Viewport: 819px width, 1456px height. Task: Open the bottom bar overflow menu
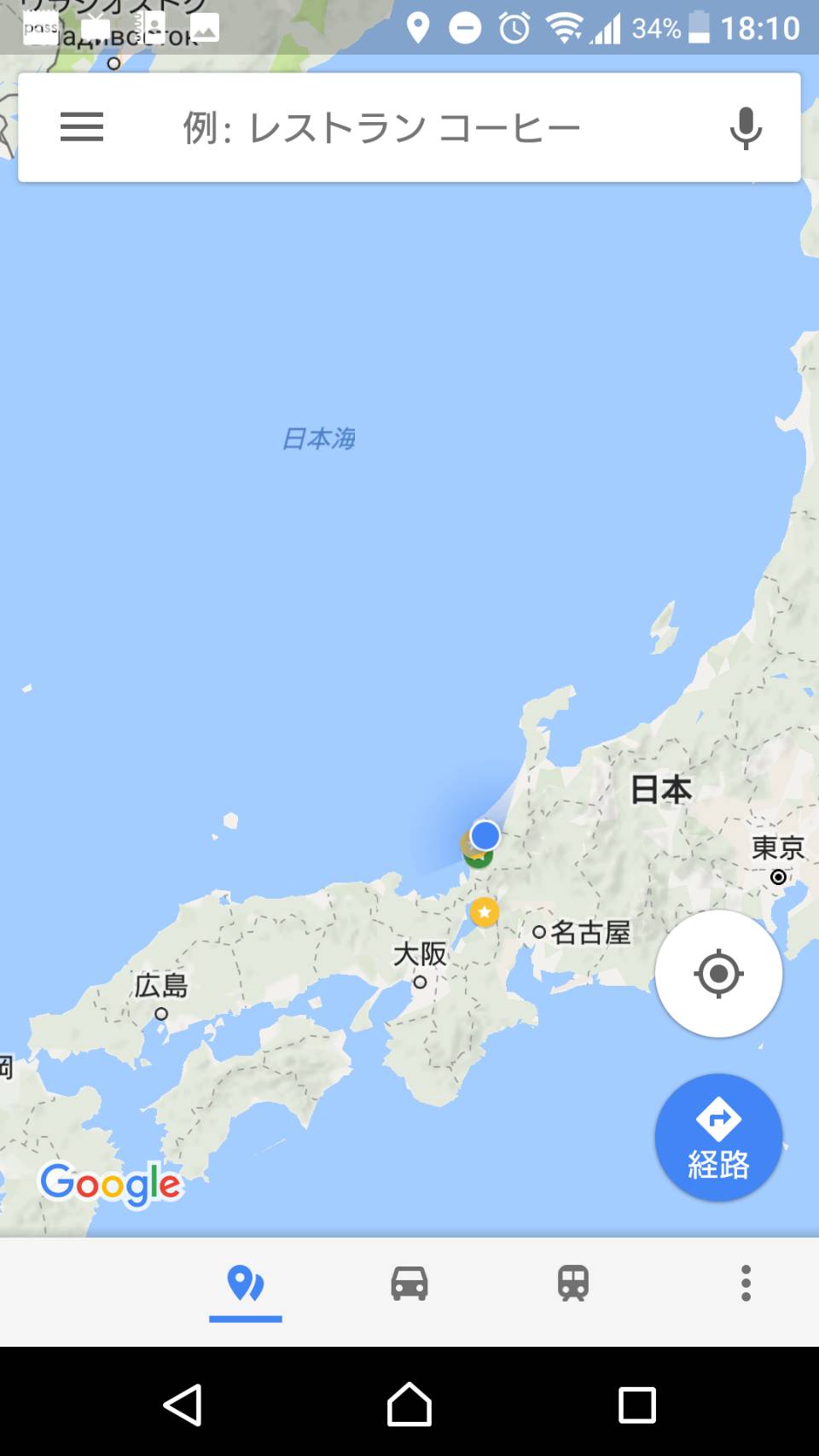click(x=746, y=1284)
